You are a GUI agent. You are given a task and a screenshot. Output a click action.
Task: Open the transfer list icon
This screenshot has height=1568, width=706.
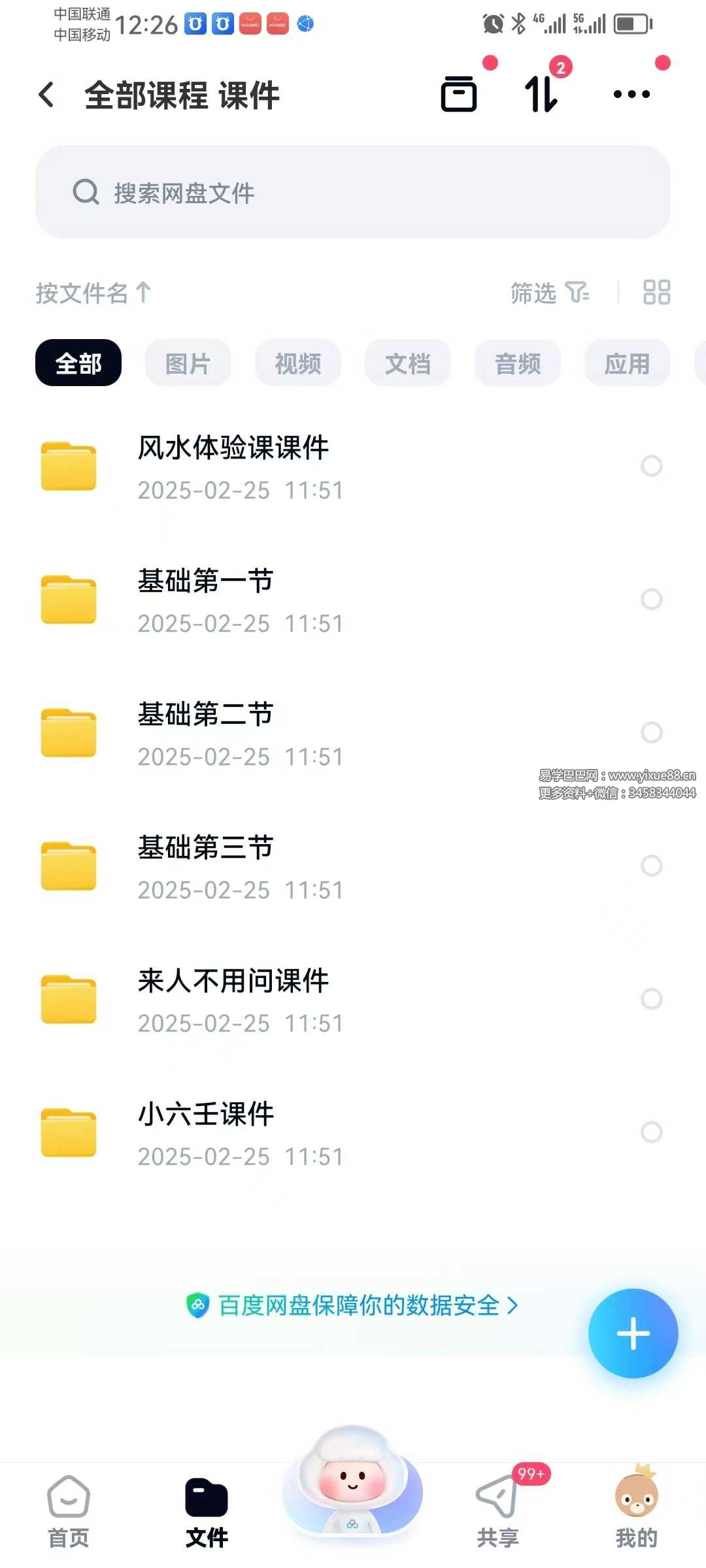[541, 94]
